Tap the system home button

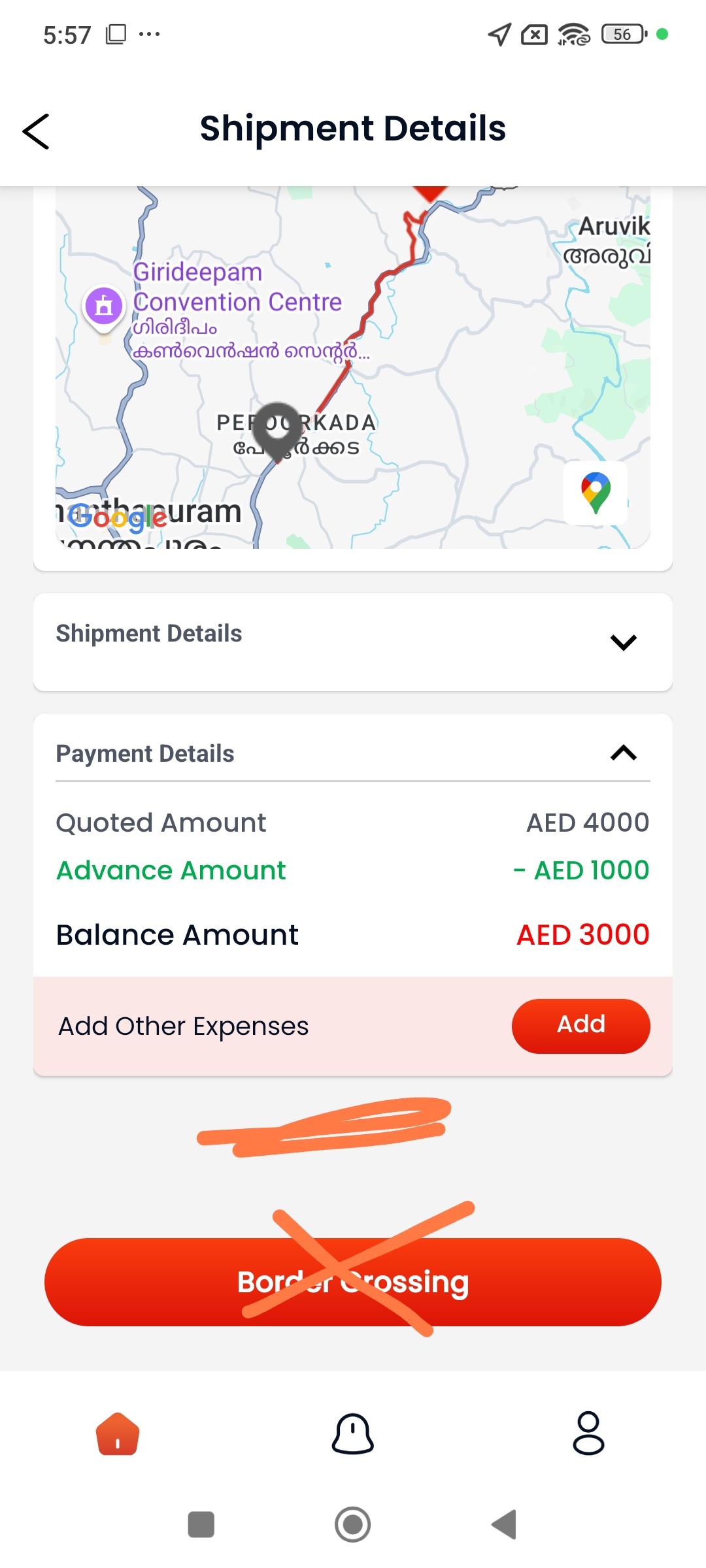[353, 1524]
